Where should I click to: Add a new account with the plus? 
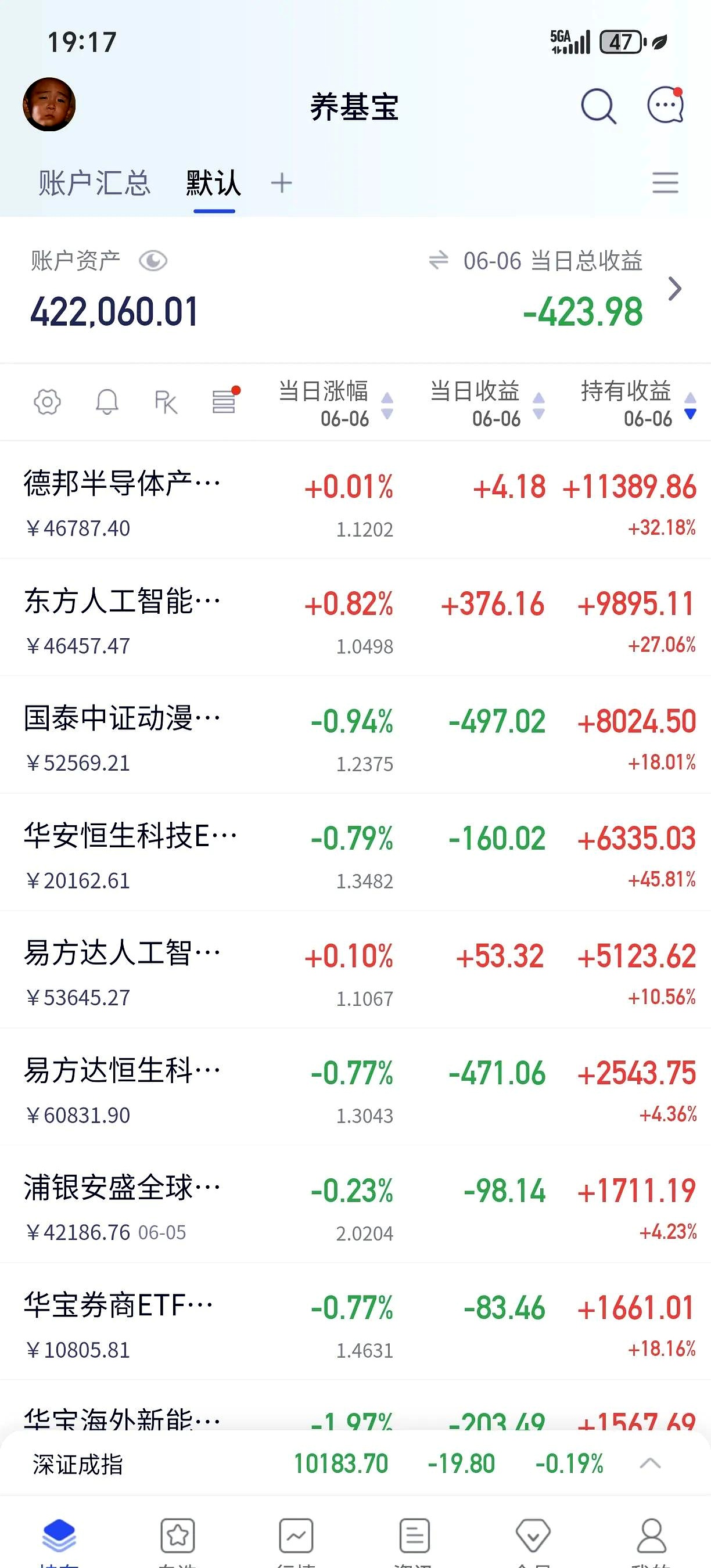(281, 182)
